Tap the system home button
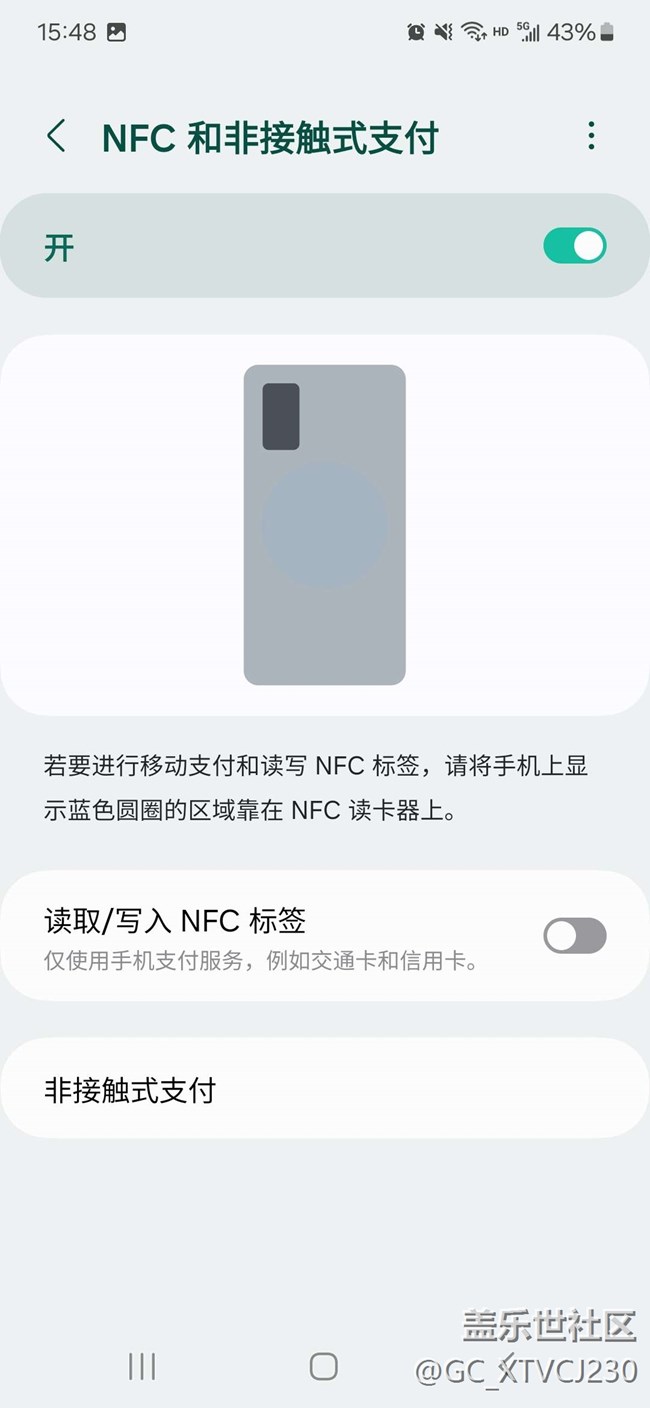The image size is (650, 1408). (323, 1367)
